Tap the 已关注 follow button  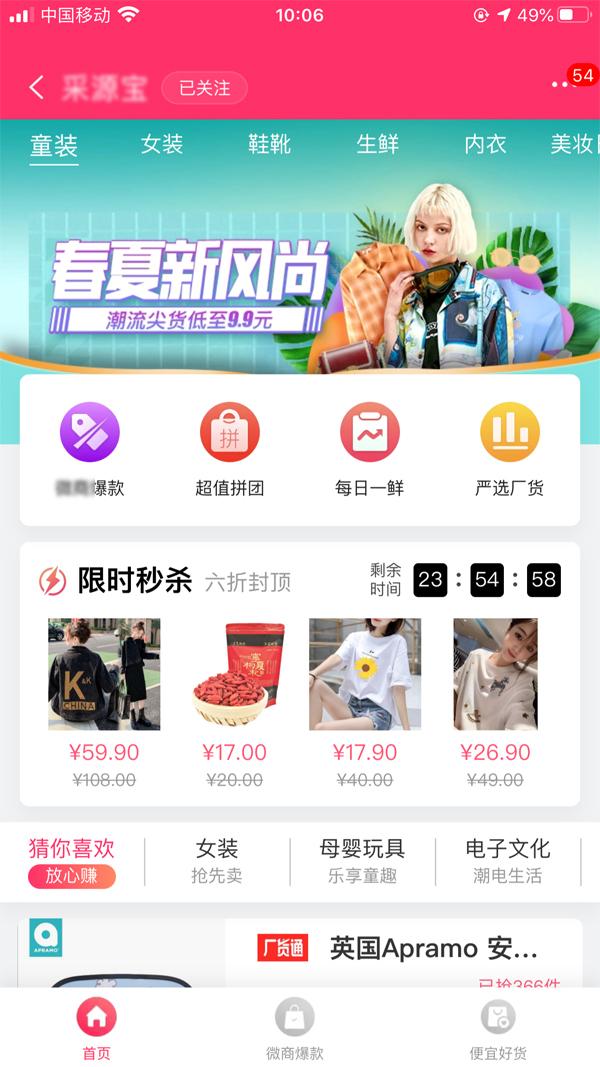204,88
